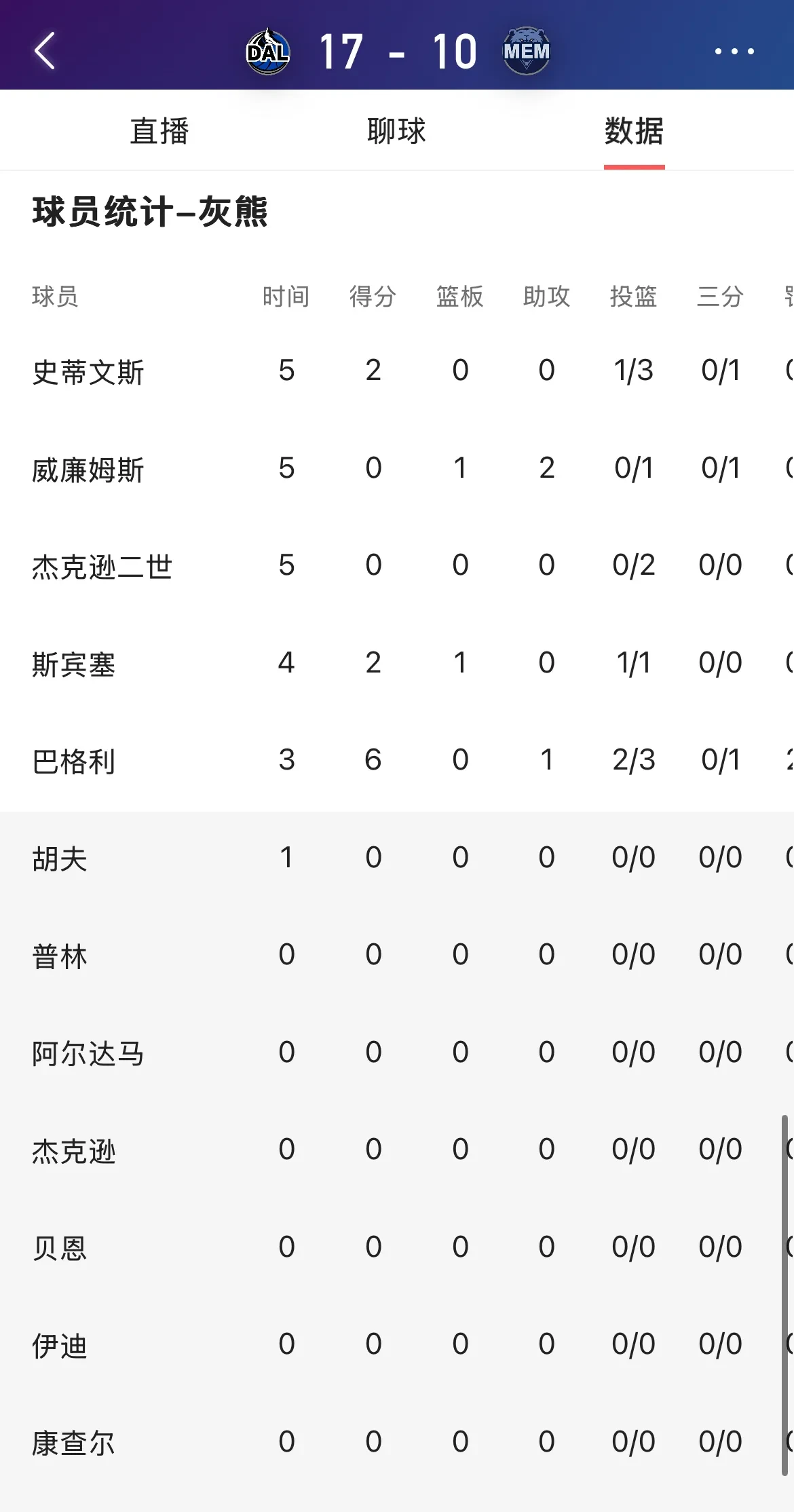Screen dimensions: 794x1512
Task: Select the 数据 stats tab
Action: point(634,130)
